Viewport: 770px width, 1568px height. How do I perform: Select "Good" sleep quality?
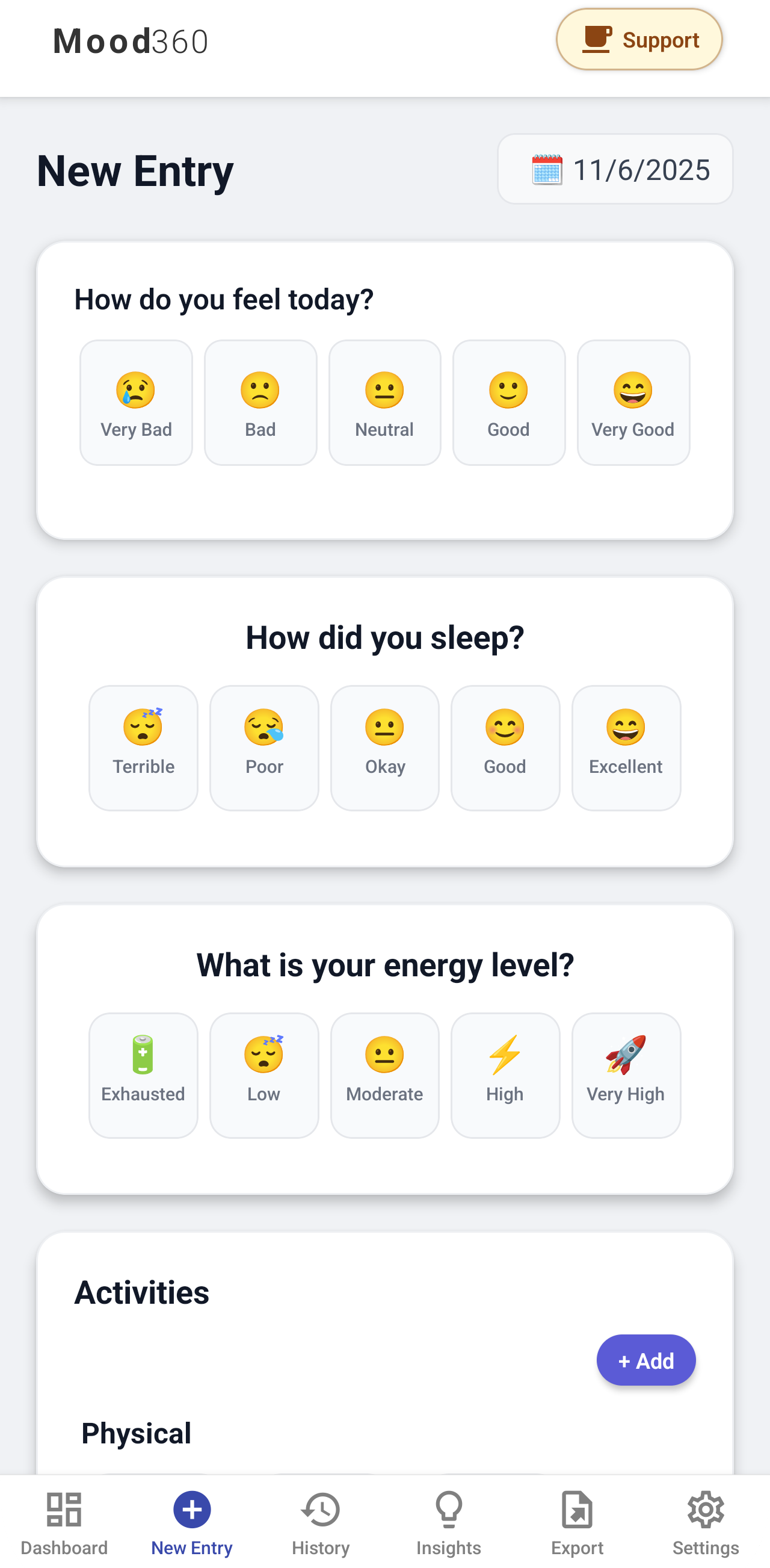tap(505, 747)
